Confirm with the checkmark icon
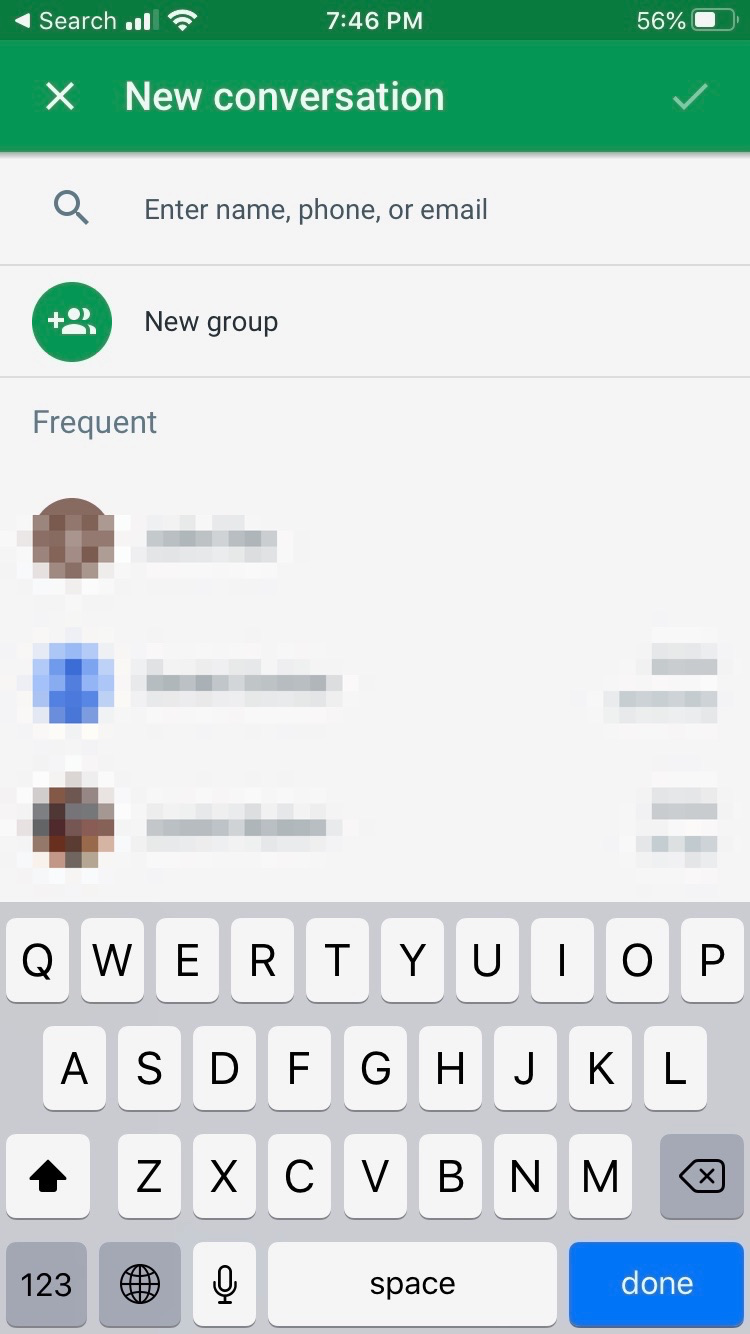The image size is (750, 1334). tap(689, 97)
